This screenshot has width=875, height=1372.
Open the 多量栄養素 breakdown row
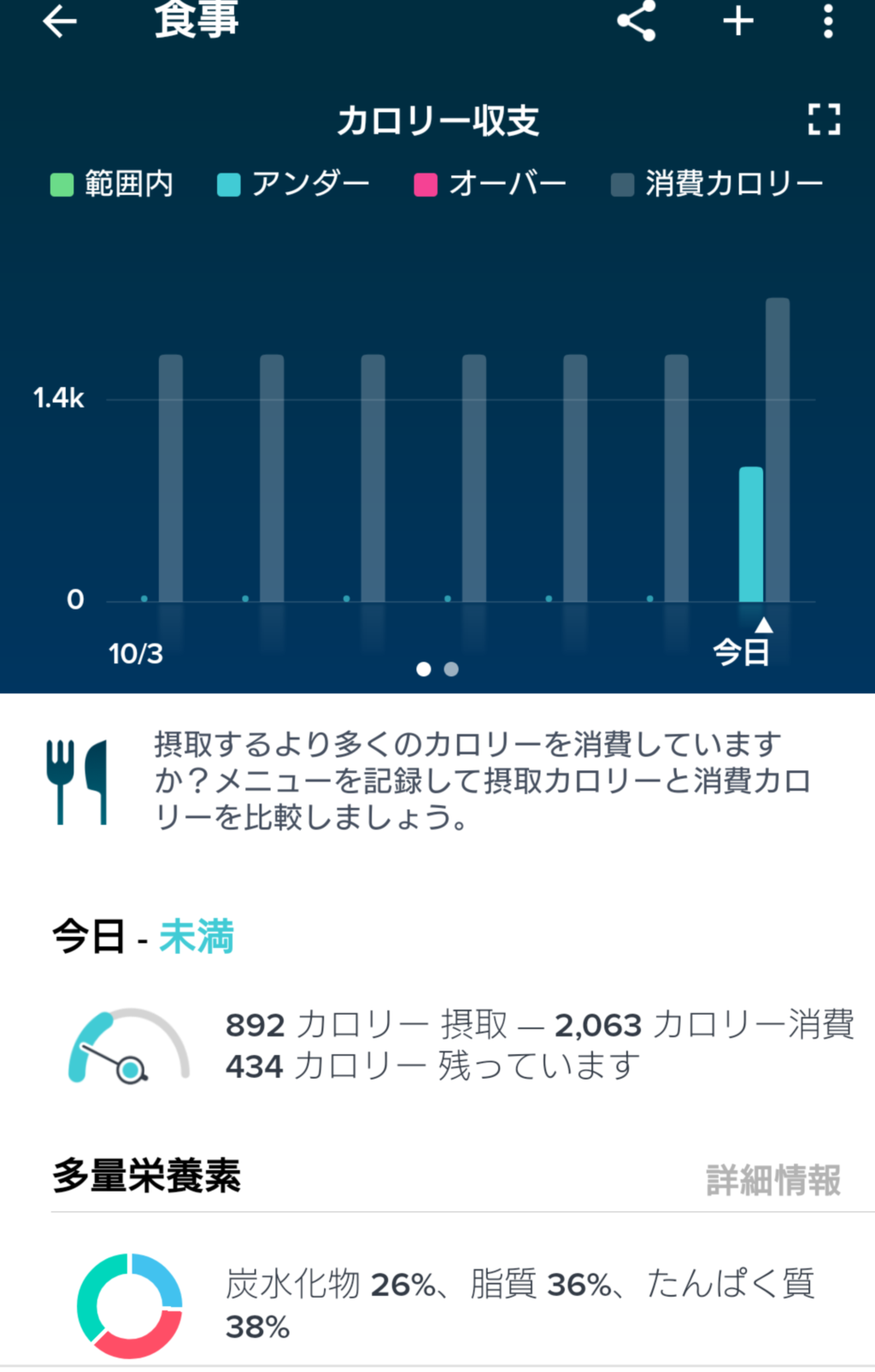[x=461, y=1304]
